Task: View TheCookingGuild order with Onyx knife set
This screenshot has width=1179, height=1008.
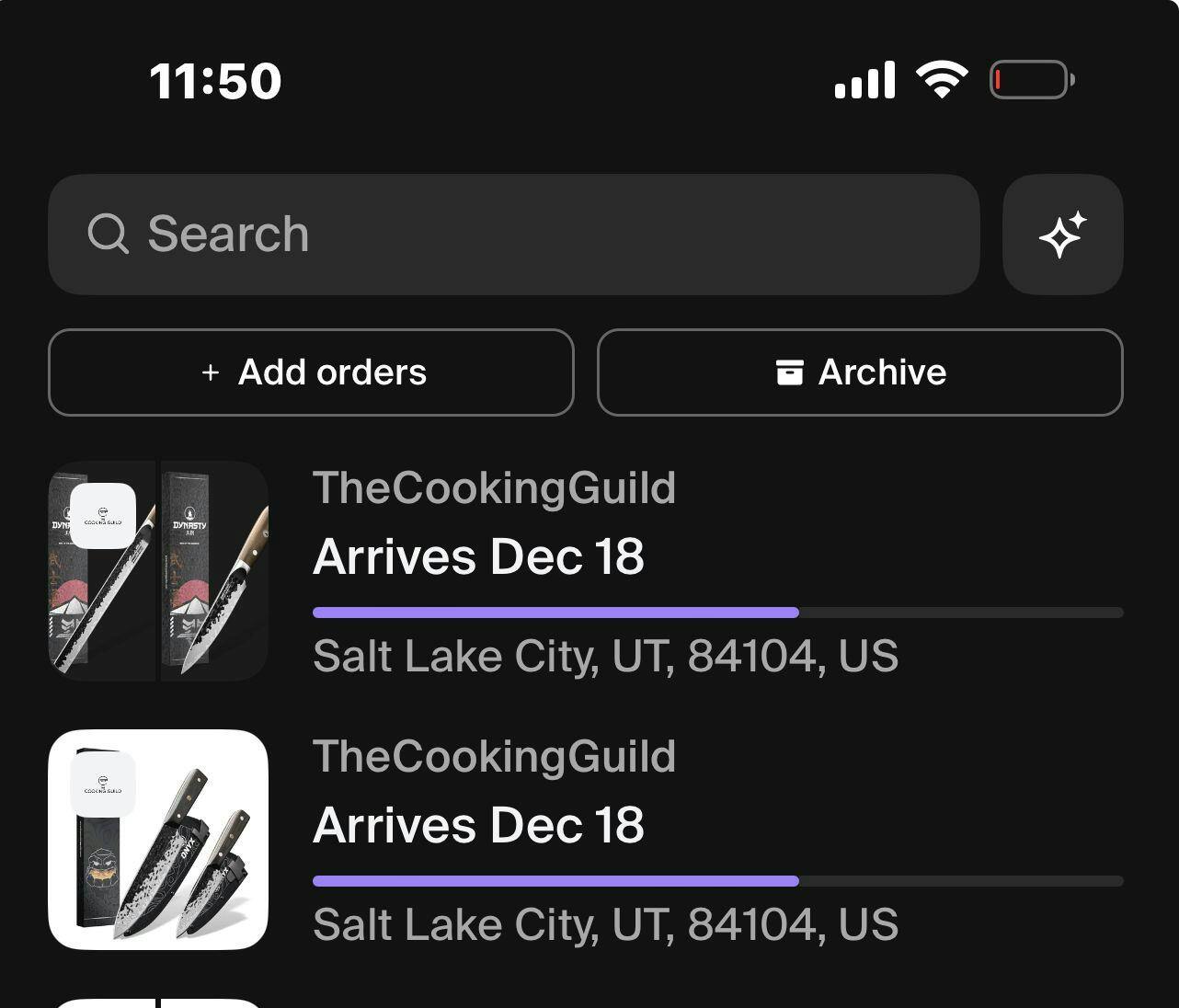Action: pyautogui.click(x=585, y=840)
